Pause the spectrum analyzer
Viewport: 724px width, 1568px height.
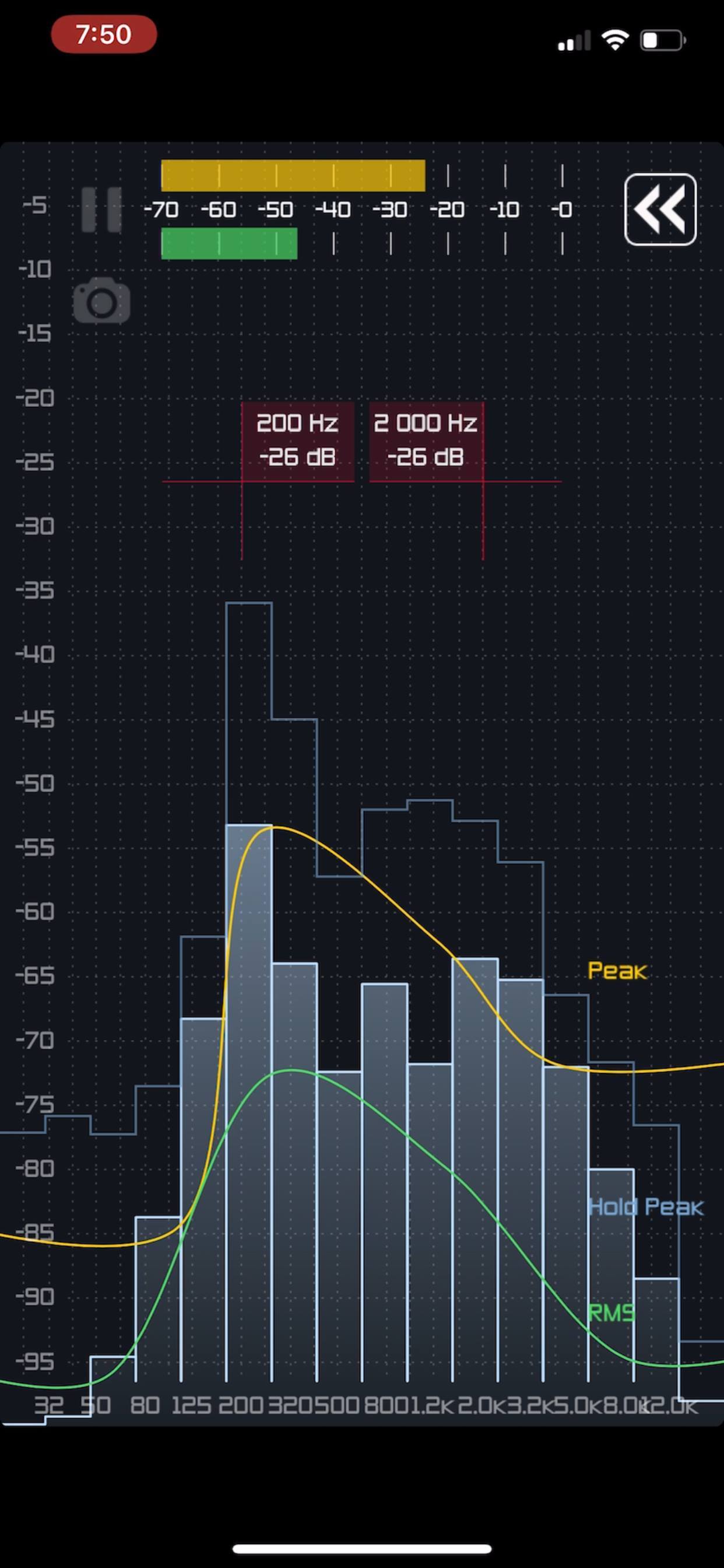click(101, 209)
